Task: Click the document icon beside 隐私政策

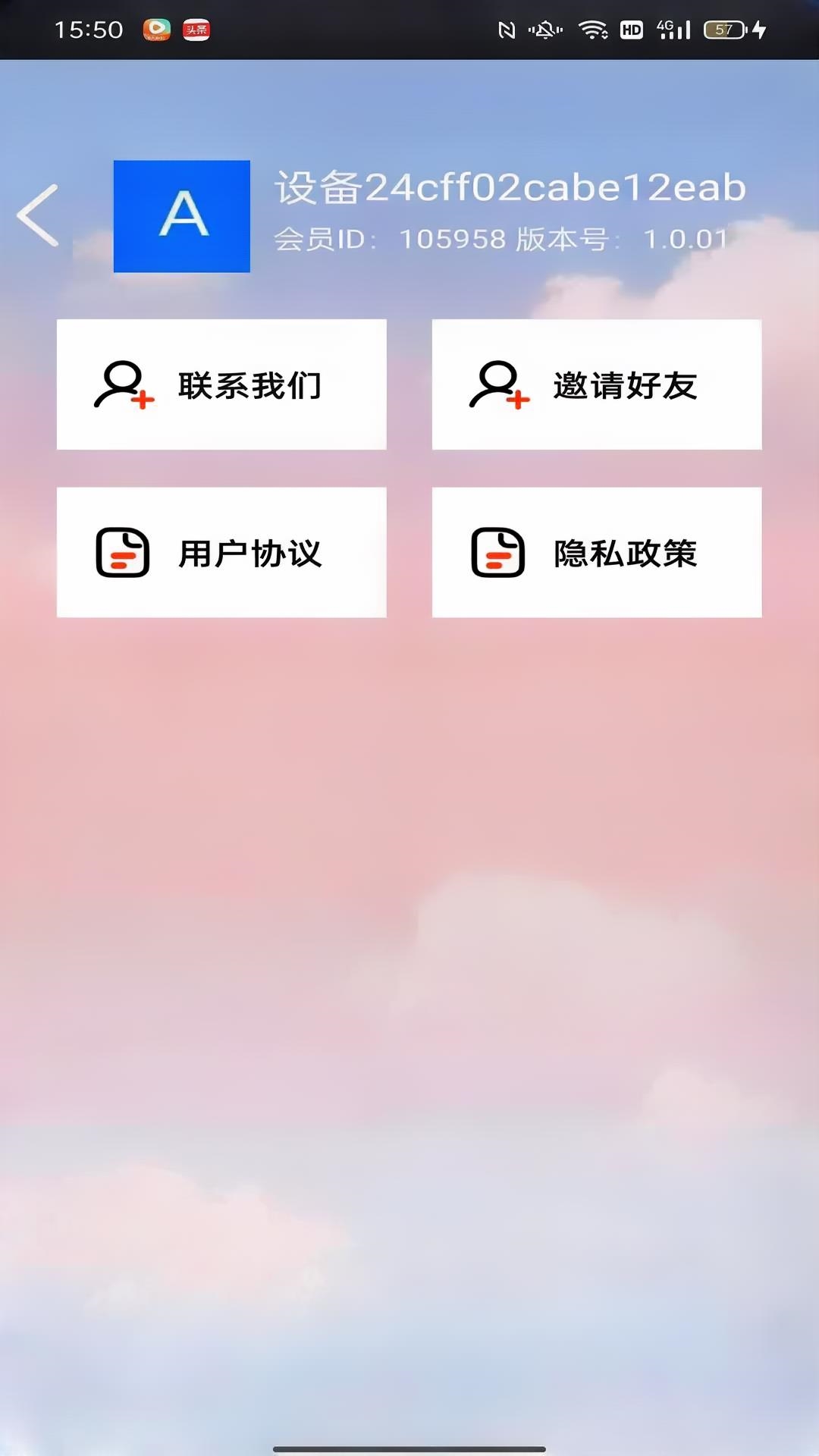Action: [498, 552]
